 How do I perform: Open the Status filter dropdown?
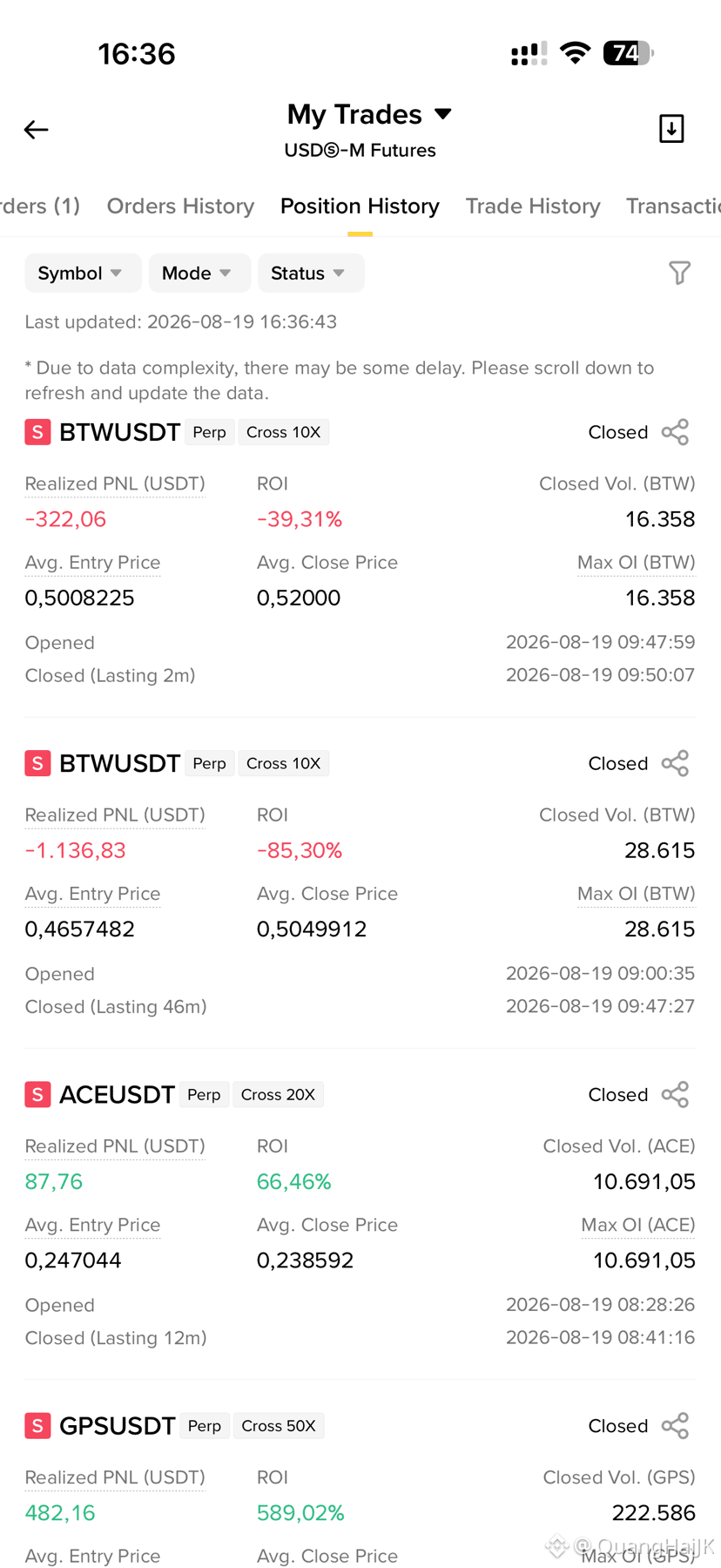311,274
